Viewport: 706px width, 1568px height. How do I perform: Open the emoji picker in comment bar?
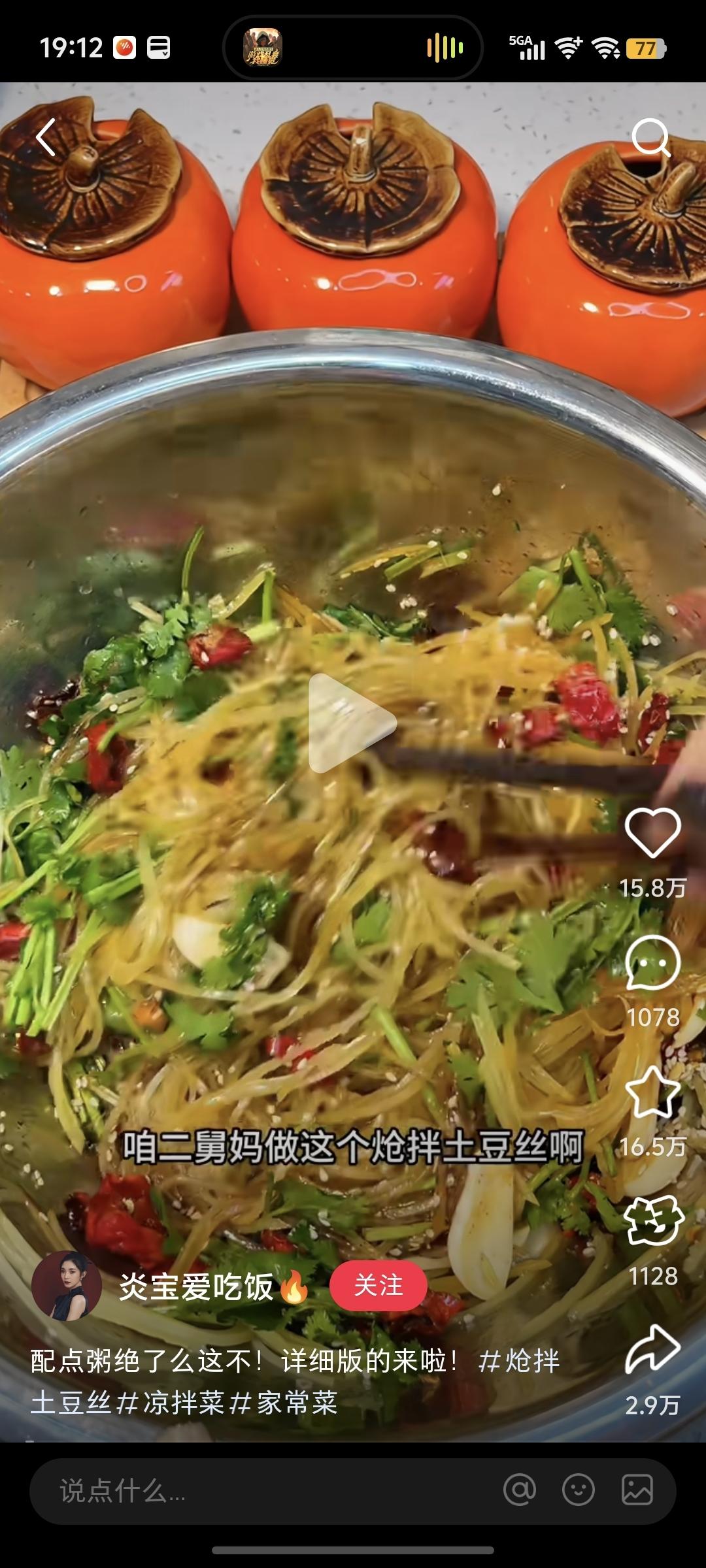pyautogui.click(x=579, y=1490)
